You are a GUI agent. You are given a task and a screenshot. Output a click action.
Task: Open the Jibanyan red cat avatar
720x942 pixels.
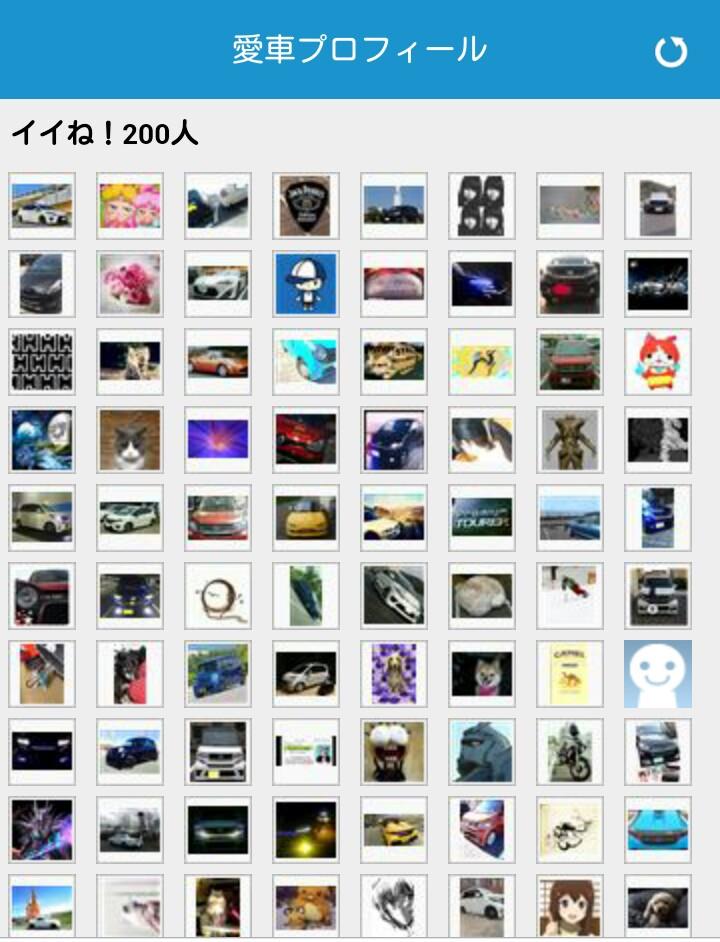(657, 361)
